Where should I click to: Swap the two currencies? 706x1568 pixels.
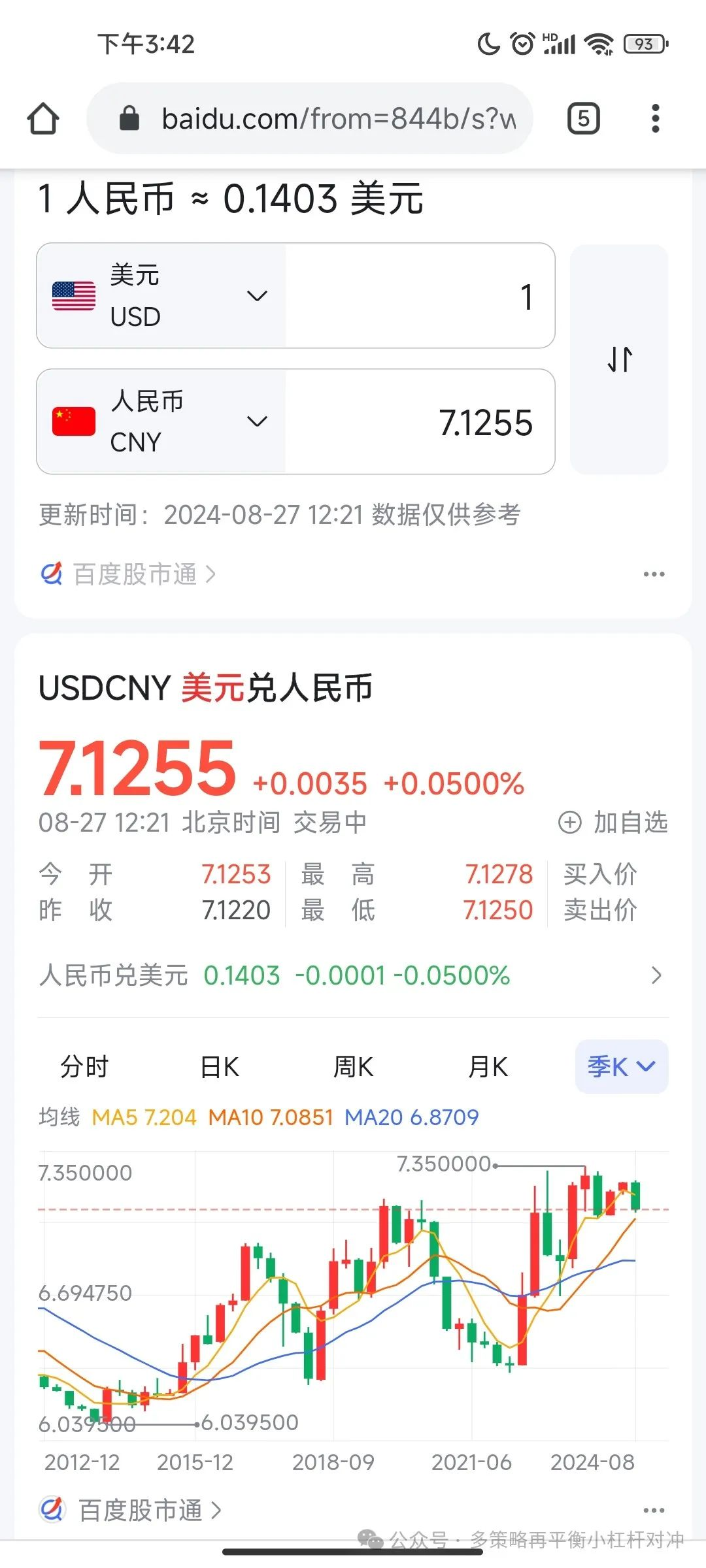tap(619, 359)
